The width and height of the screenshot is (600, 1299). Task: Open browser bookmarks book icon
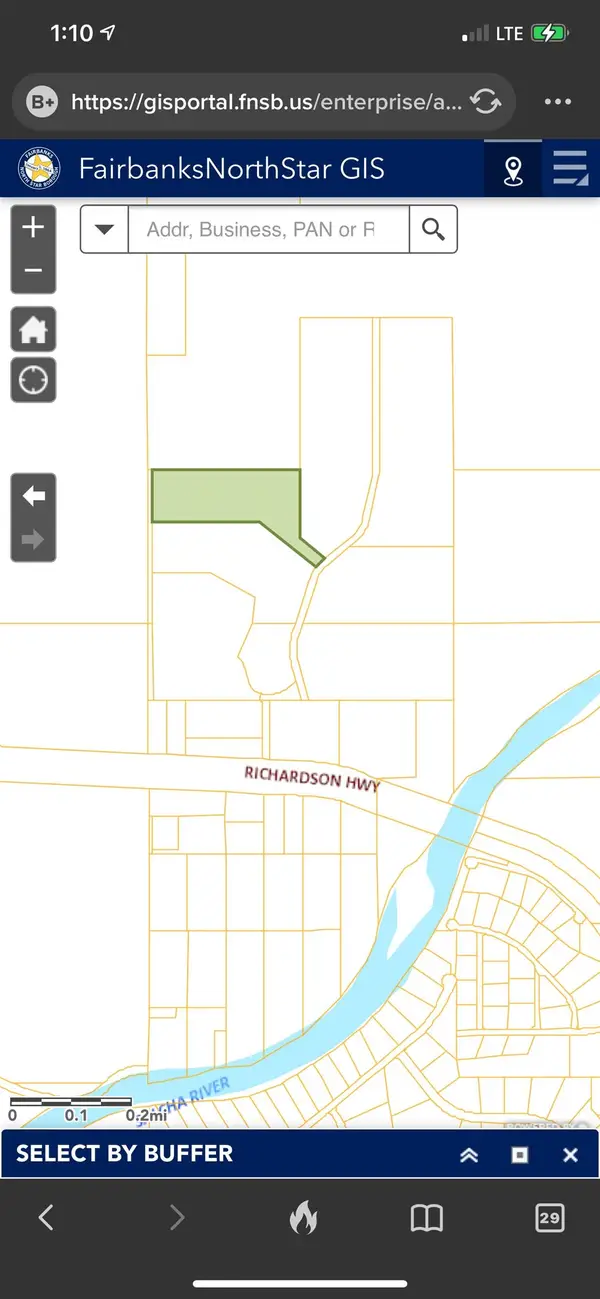pyautogui.click(x=427, y=1217)
